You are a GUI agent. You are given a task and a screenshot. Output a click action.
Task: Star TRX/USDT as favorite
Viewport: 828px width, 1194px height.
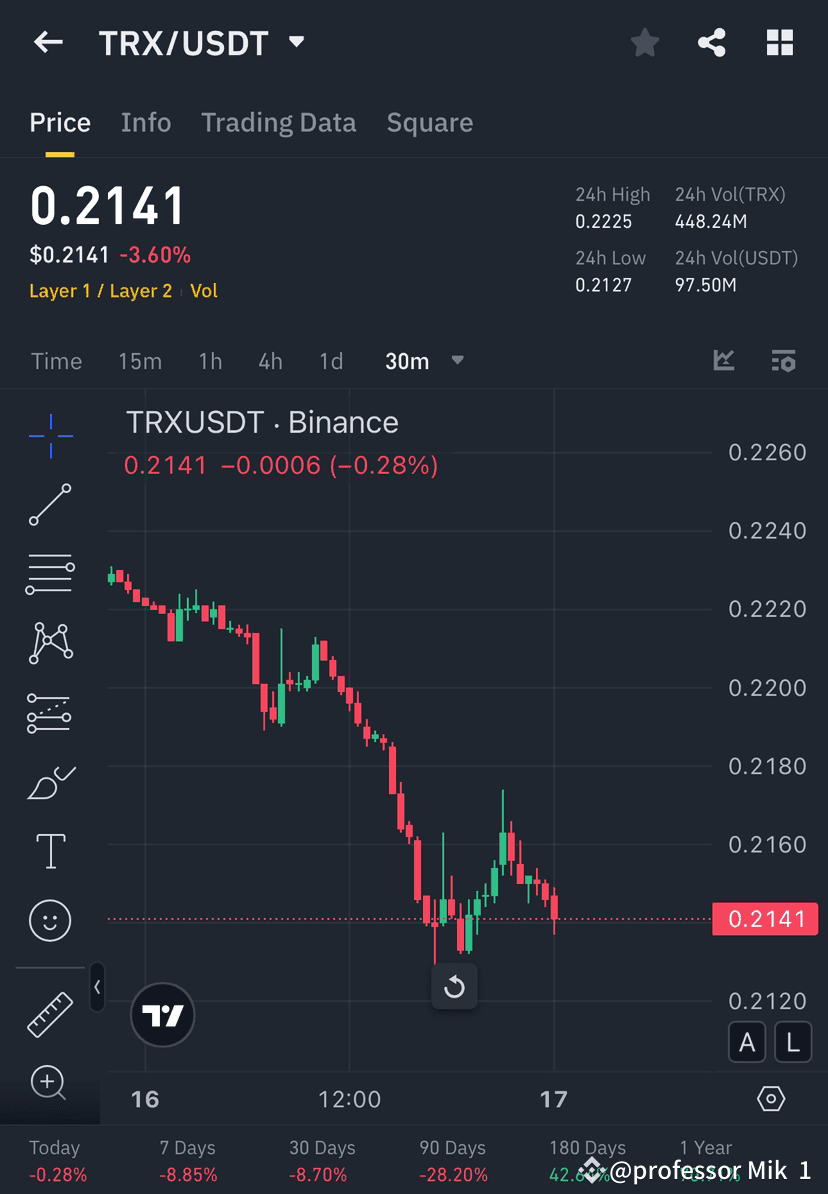644,42
